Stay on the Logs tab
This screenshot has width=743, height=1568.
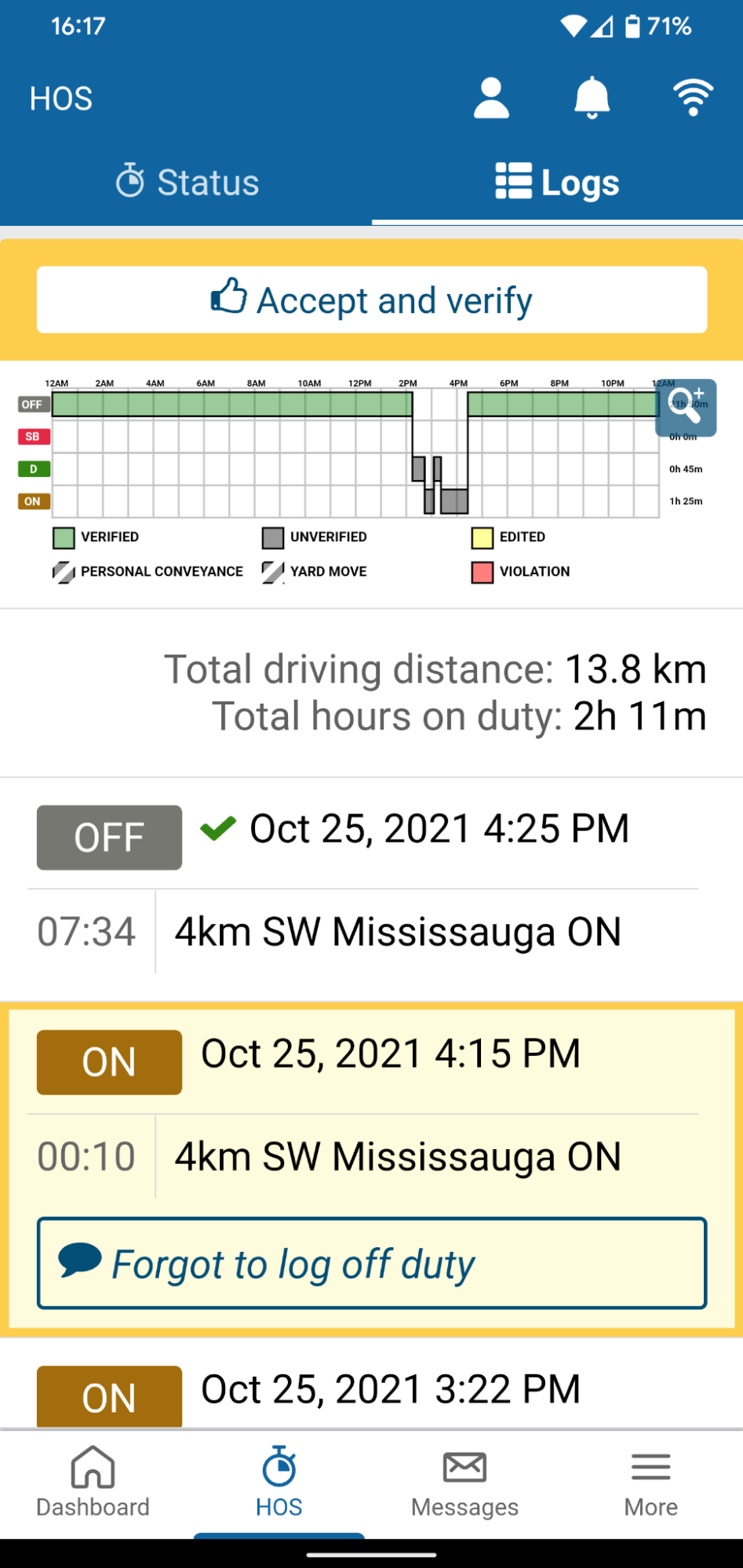[x=558, y=181]
